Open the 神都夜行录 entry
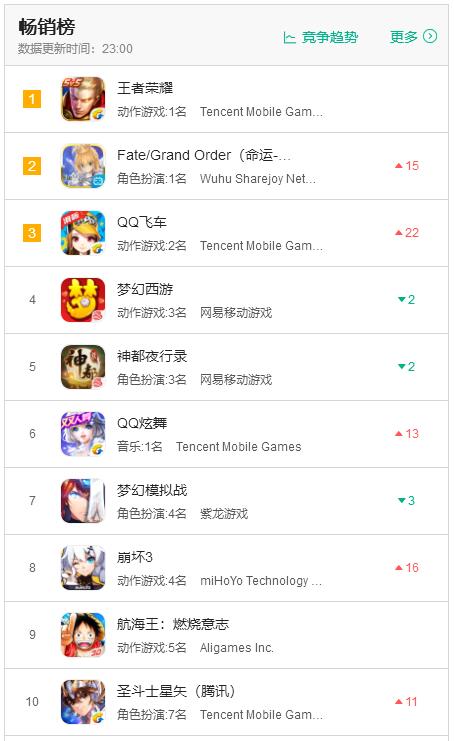 226,368
